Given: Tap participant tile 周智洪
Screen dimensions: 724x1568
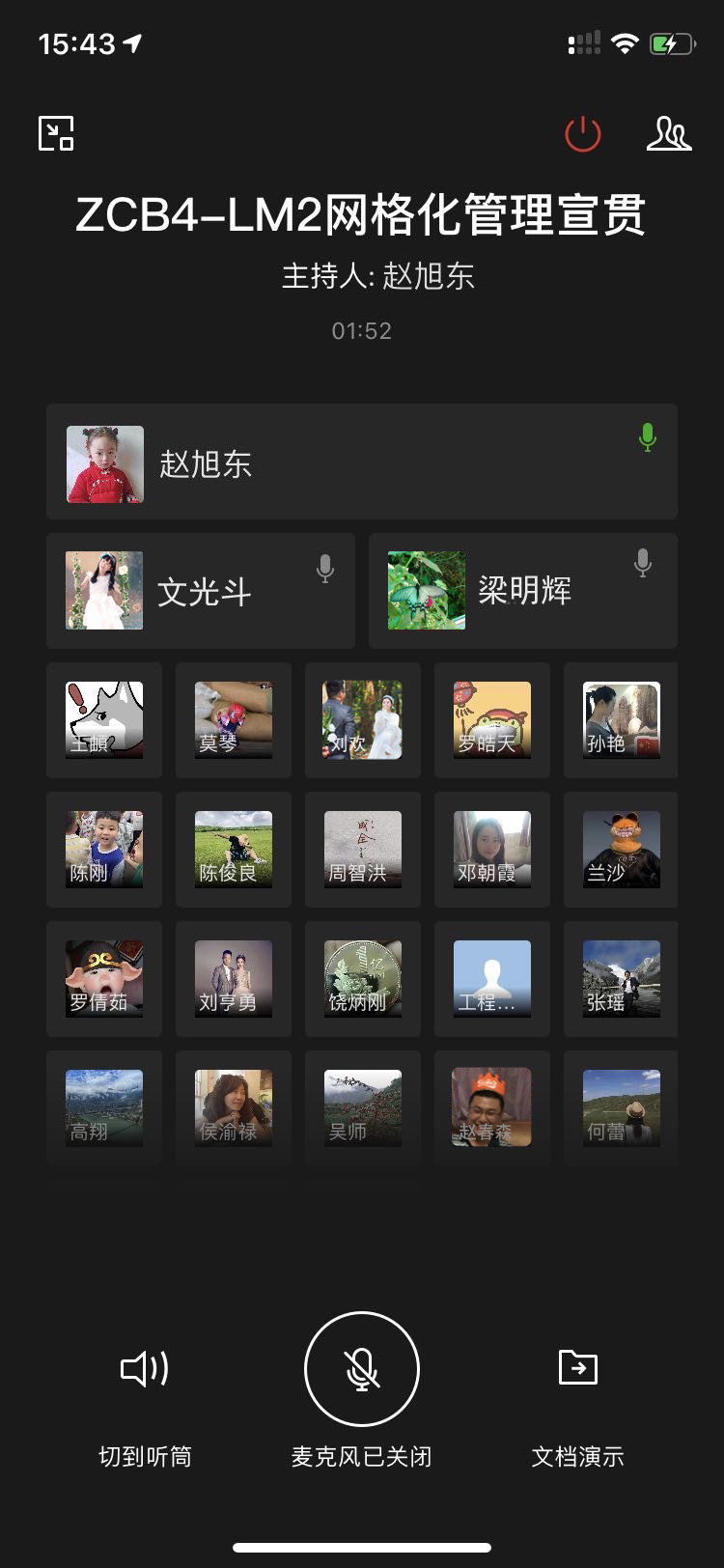Looking at the screenshot, I should [x=363, y=850].
